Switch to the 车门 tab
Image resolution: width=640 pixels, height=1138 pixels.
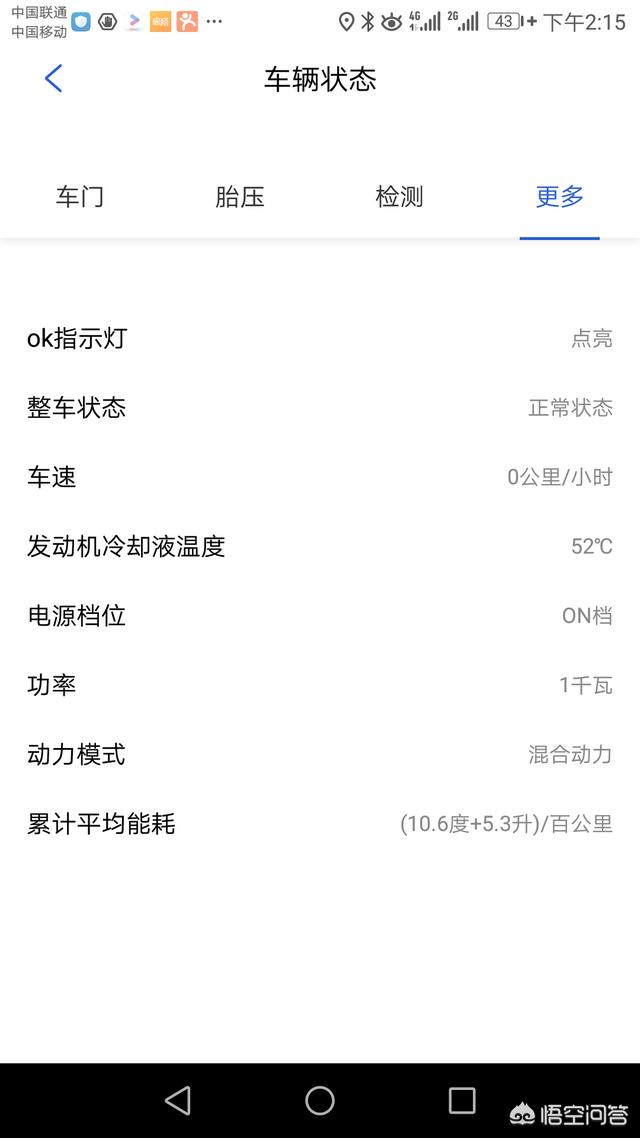click(80, 197)
